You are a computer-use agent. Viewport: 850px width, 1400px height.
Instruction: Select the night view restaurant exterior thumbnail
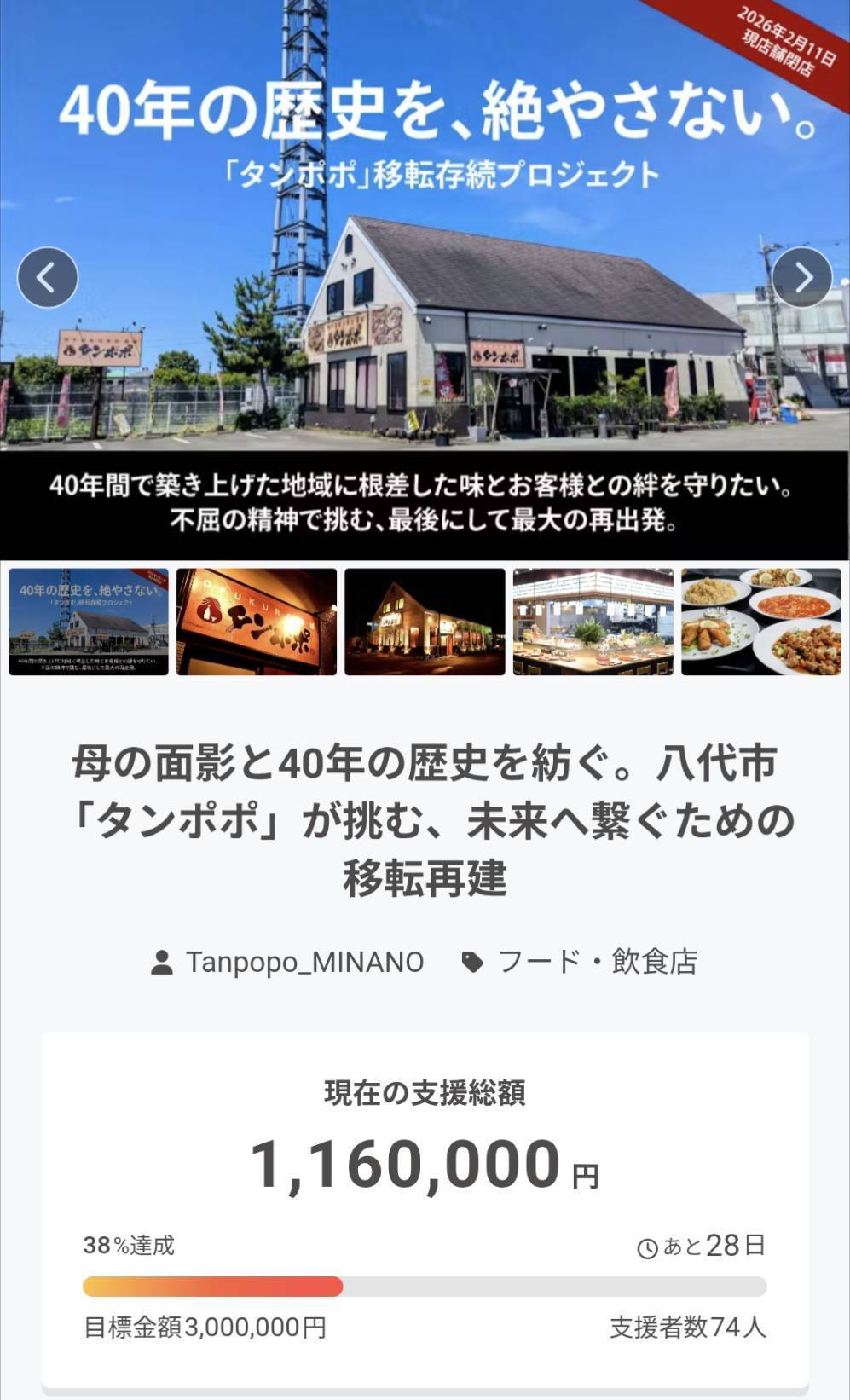(x=425, y=622)
